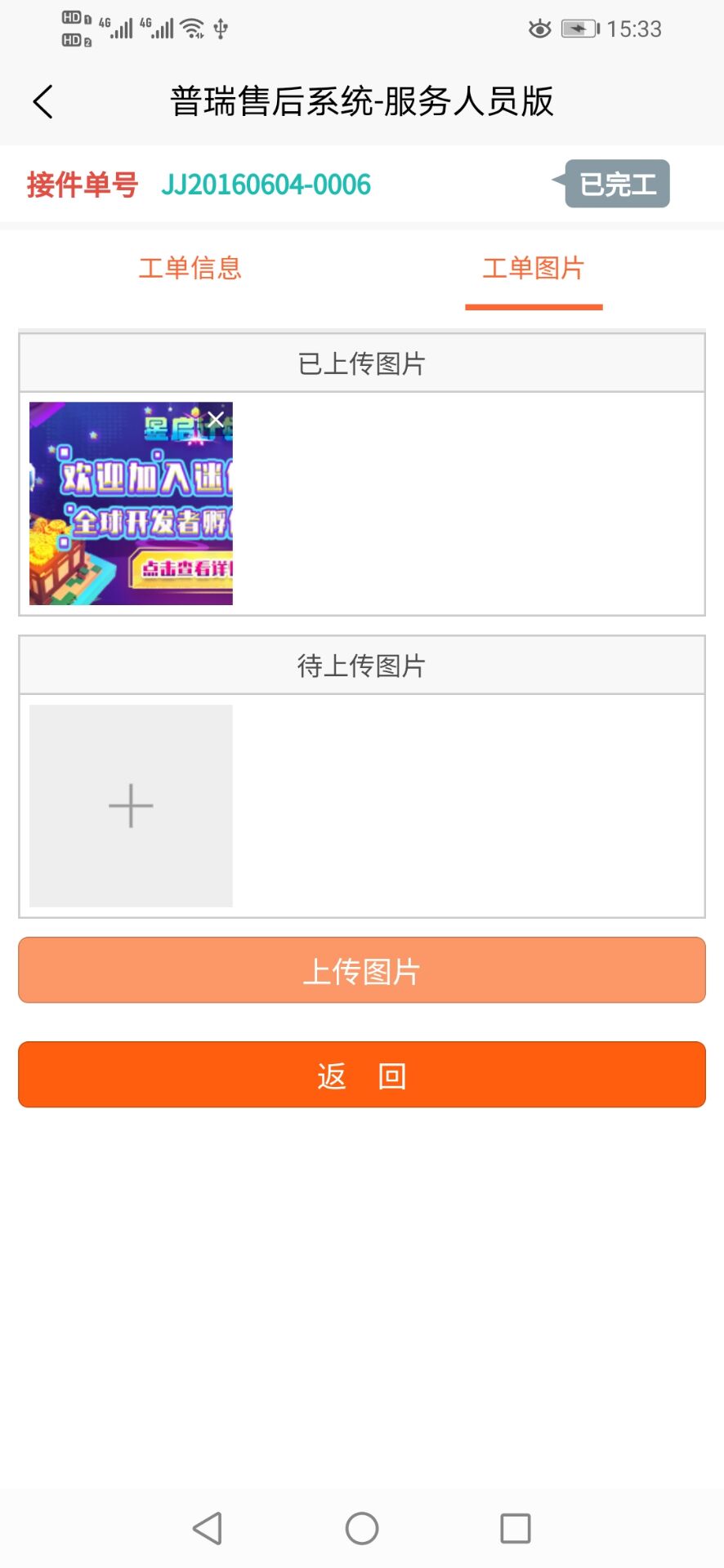
Task: Go to the system home screen
Action: point(361,1528)
